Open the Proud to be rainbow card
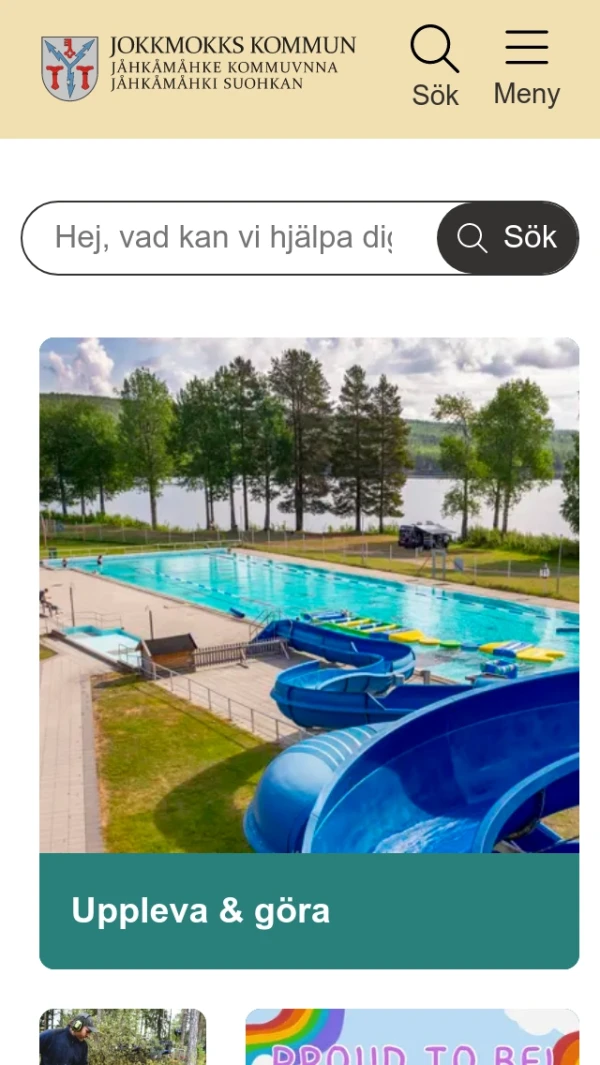Image resolution: width=600 pixels, height=1065 pixels. pyautogui.click(x=412, y=1037)
